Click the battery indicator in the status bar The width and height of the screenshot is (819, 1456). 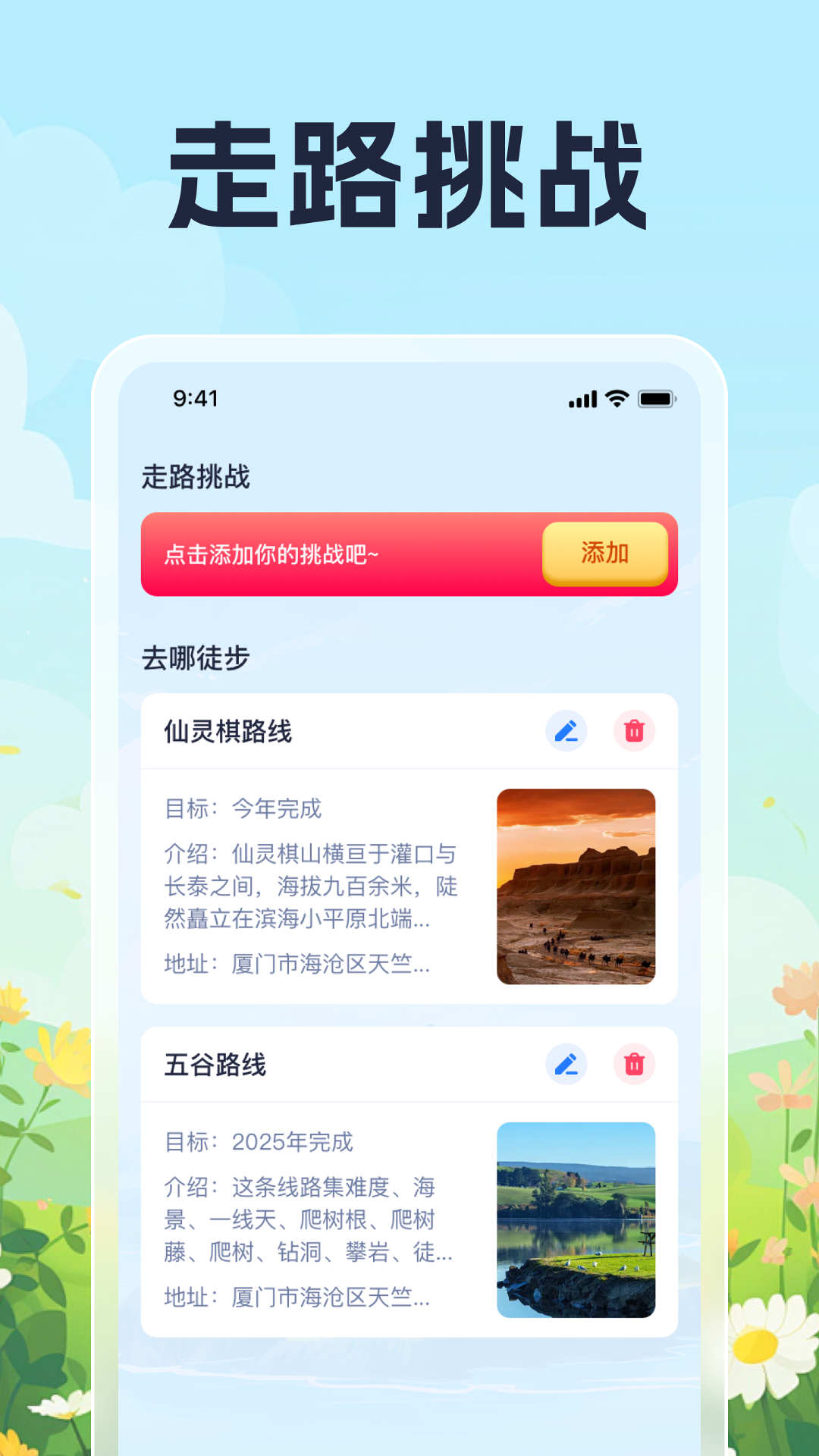click(658, 399)
